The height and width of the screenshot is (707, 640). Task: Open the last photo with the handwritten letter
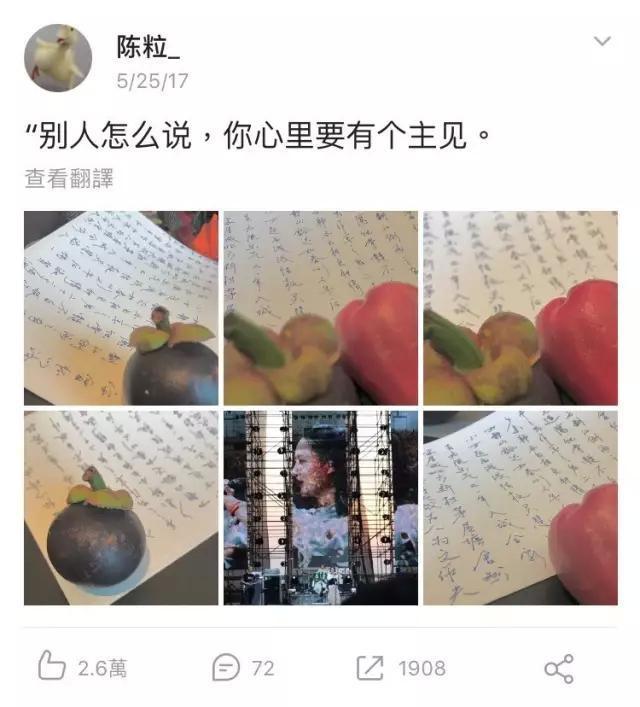(x=519, y=507)
